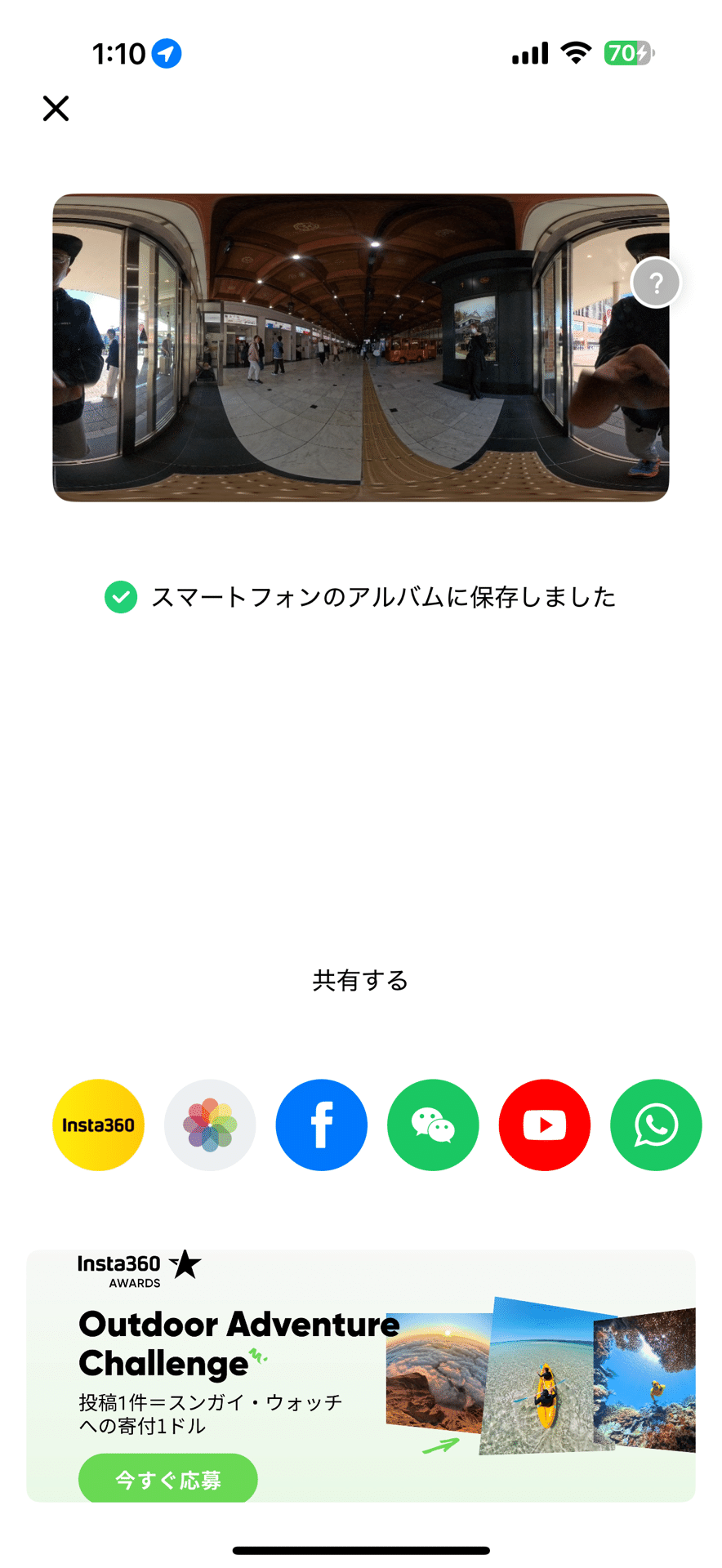The height and width of the screenshot is (1568, 722).
Task: Share the photo via WeChat
Action: tap(433, 1125)
